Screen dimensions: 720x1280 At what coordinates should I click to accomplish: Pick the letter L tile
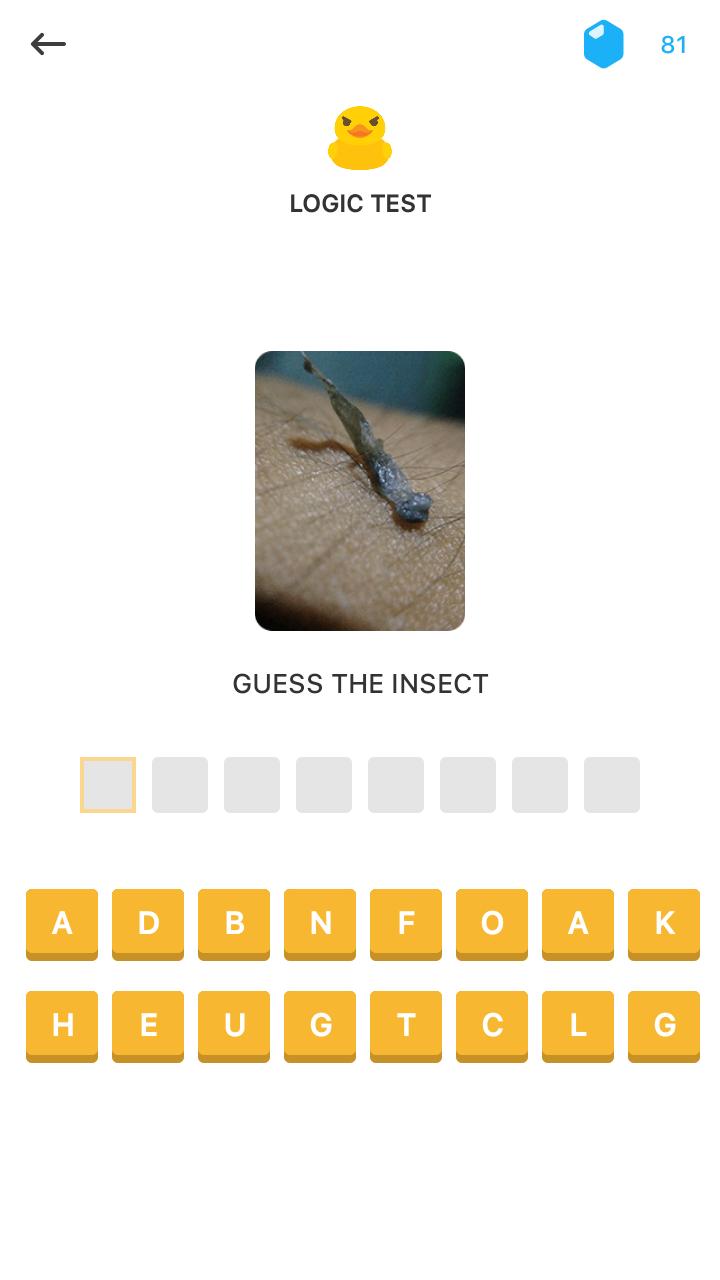click(578, 1025)
